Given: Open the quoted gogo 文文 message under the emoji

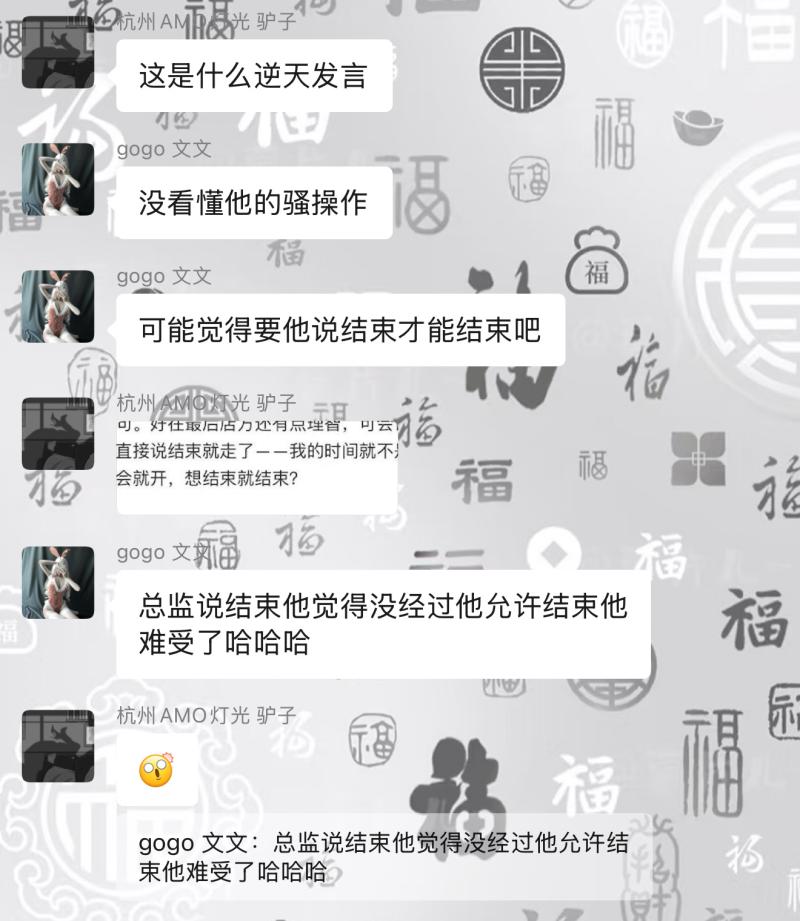Looking at the screenshot, I should (x=385, y=856).
